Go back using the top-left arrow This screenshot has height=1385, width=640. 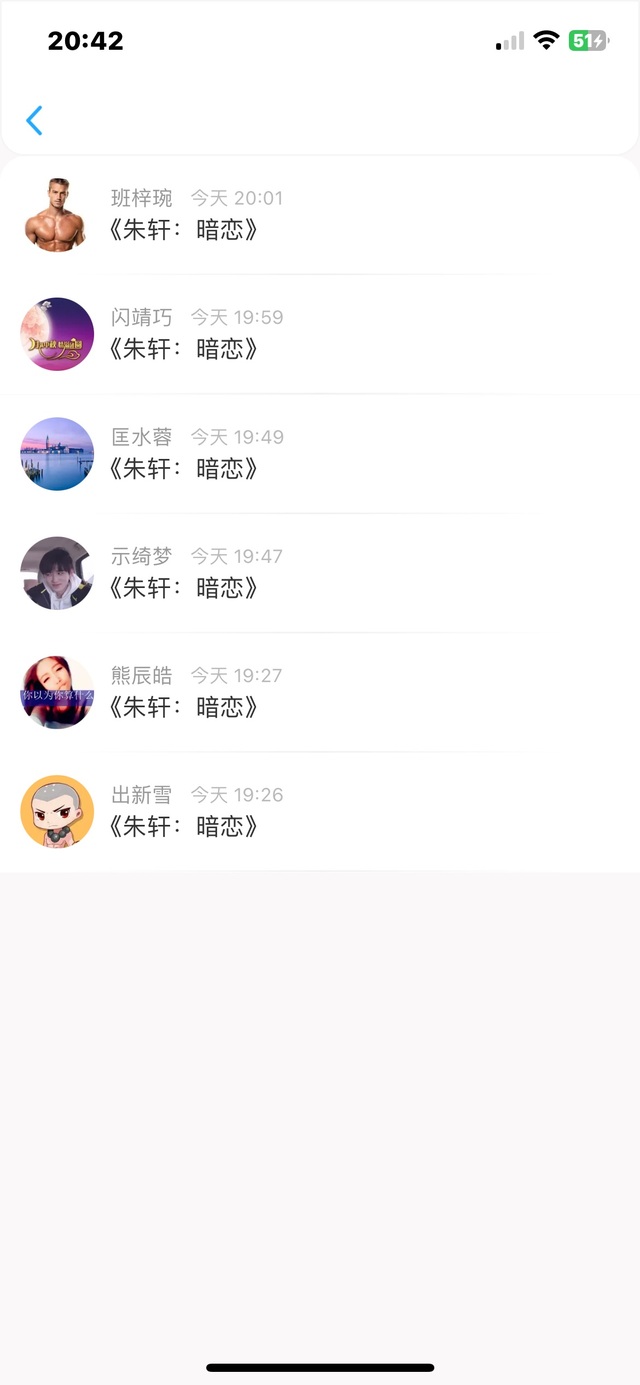click(x=34, y=121)
